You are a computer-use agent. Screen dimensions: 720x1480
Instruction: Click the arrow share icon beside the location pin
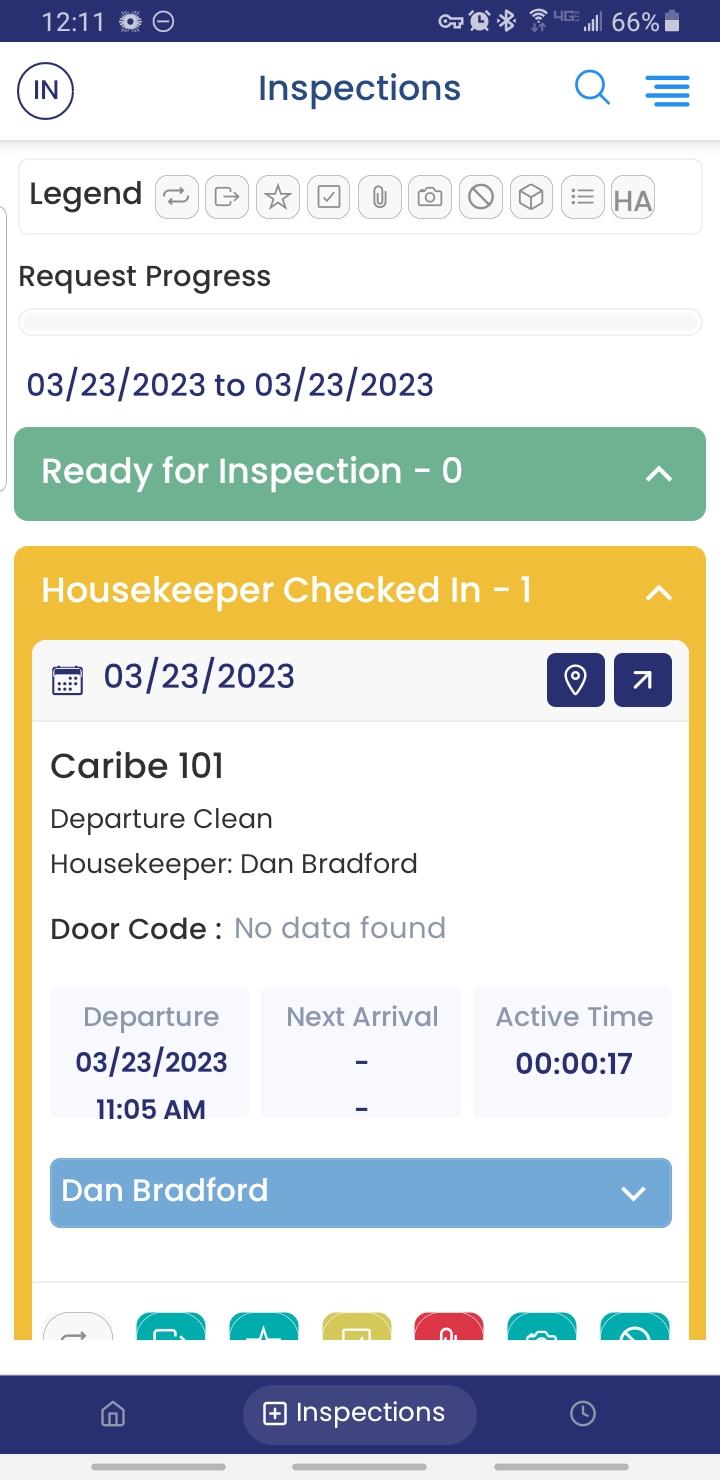click(642, 679)
